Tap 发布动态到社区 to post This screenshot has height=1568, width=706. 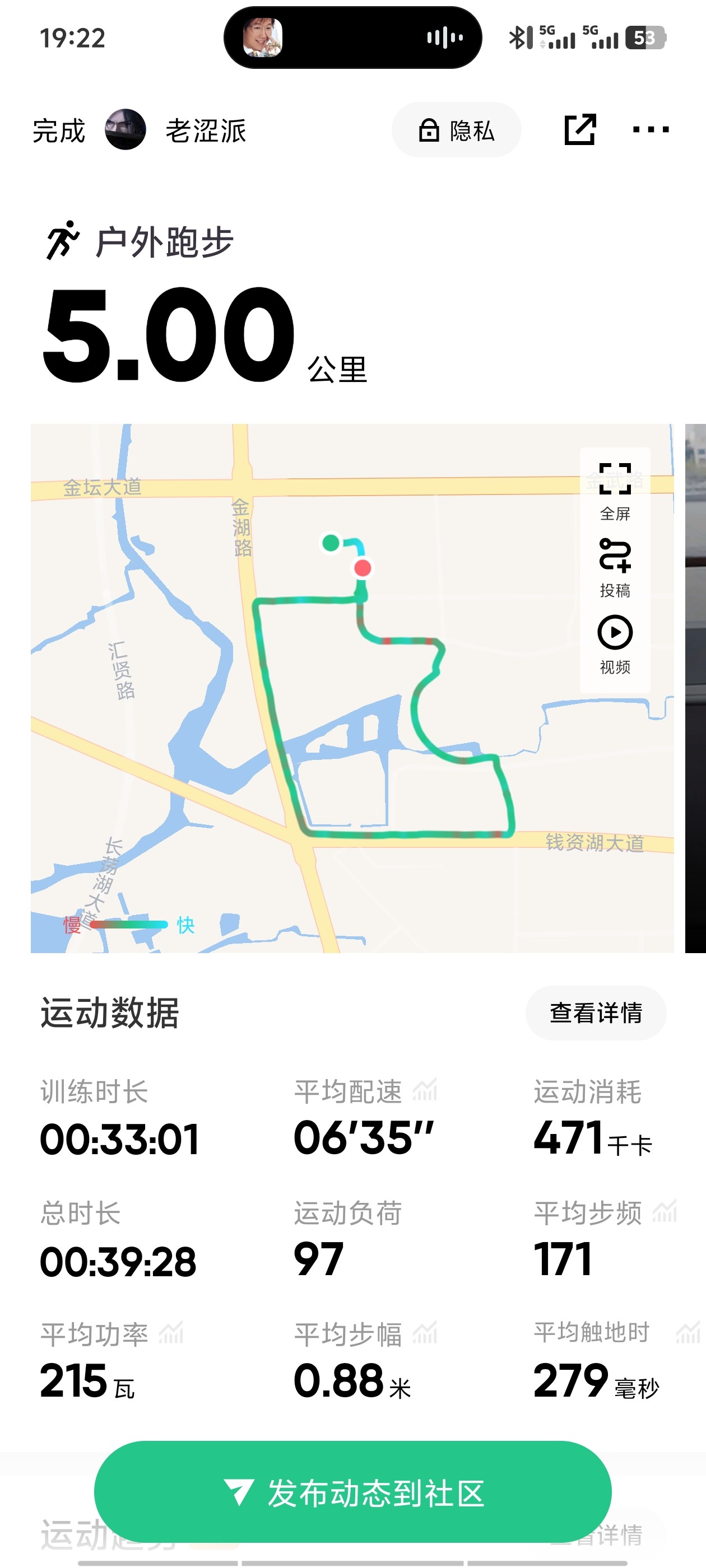click(352, 1492)
